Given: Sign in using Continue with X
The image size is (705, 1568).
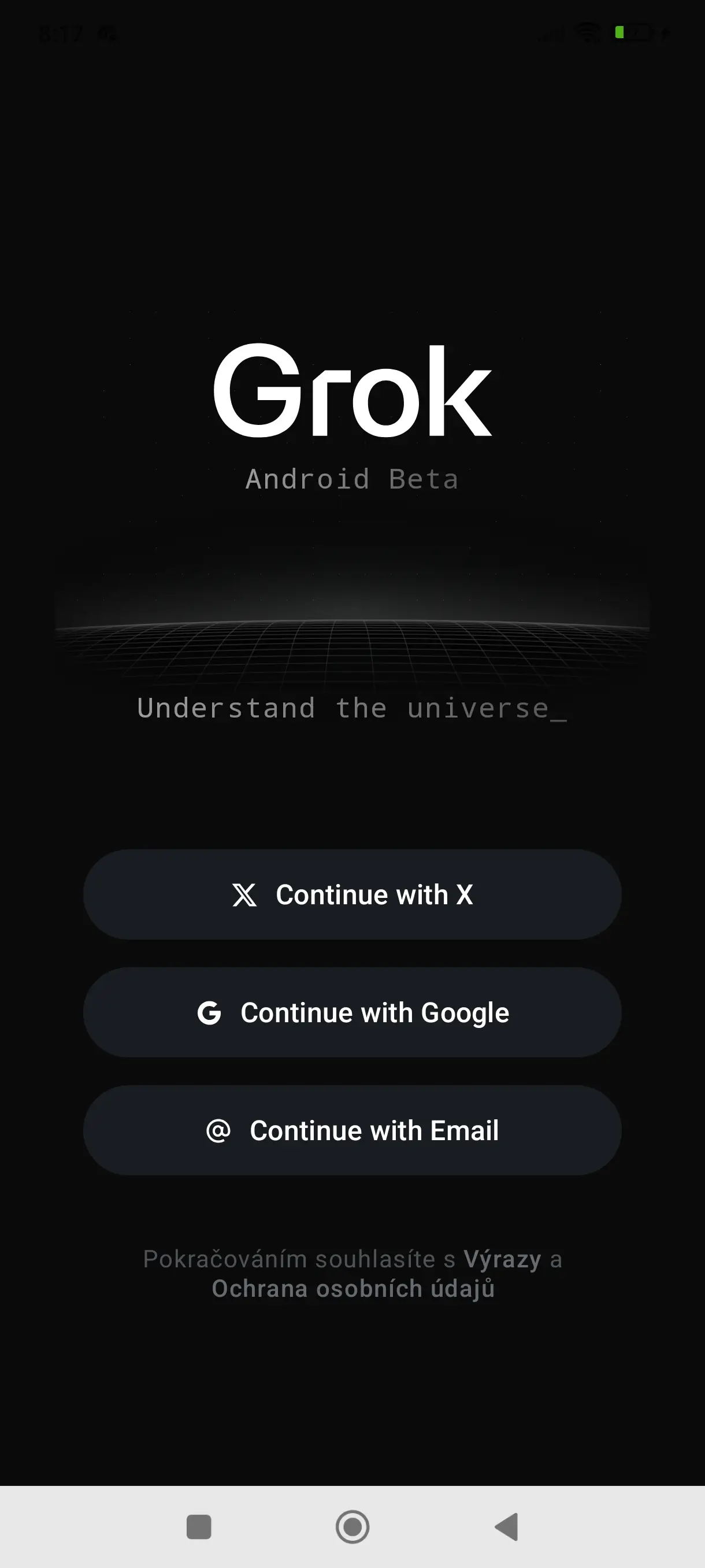Looking at the screenshot, I should click(352, 894).
